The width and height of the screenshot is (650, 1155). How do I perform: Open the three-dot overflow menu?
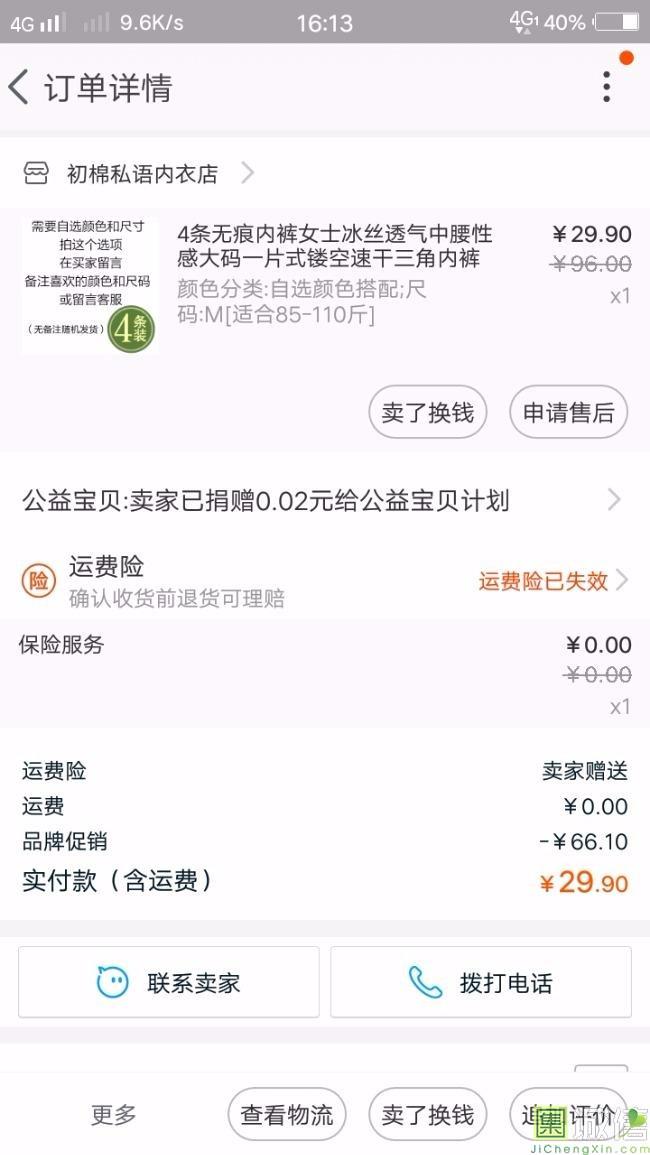606,88
